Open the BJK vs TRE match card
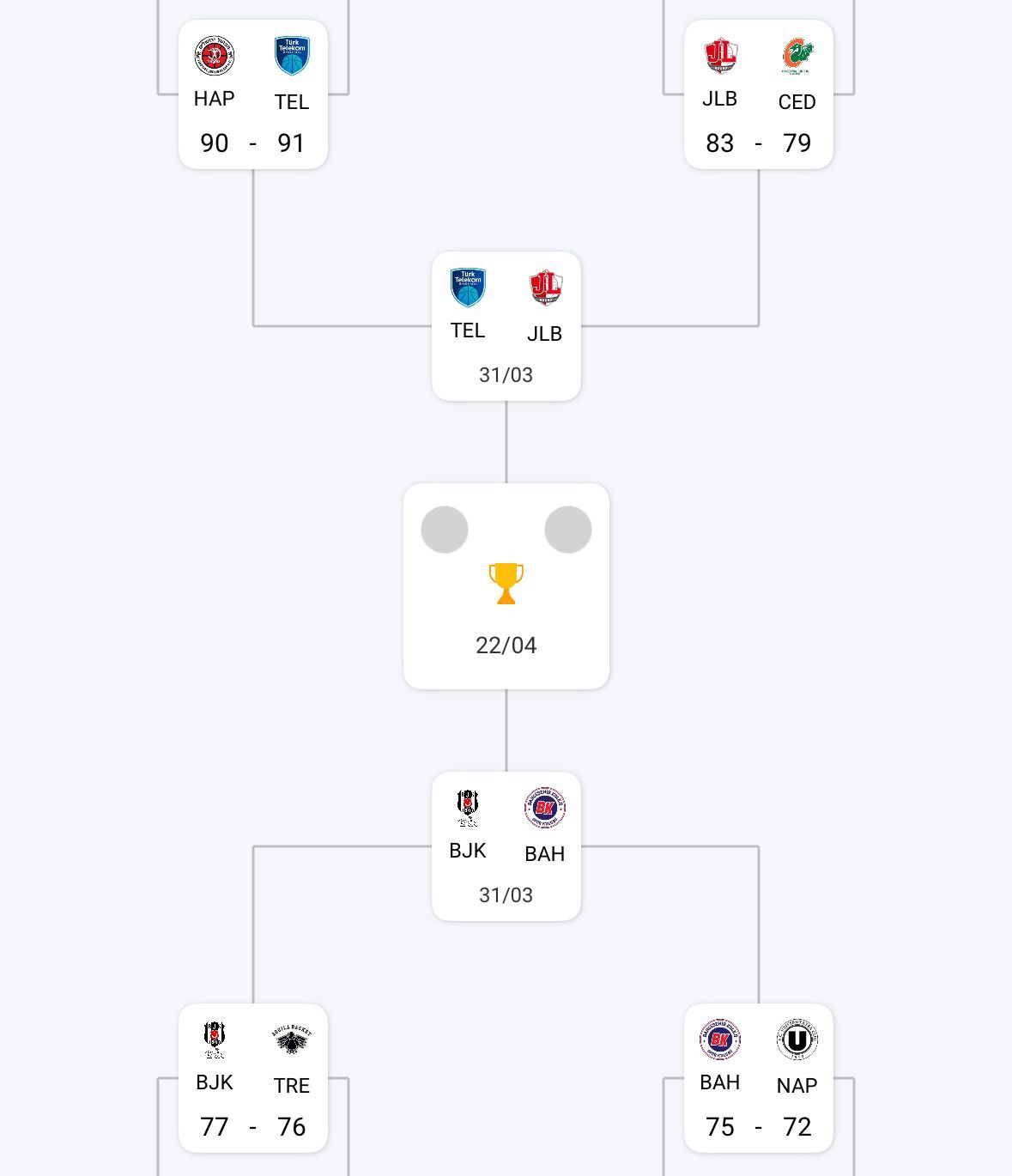Screen dimensions: 1012x1176 click(x=252, y=1078)
